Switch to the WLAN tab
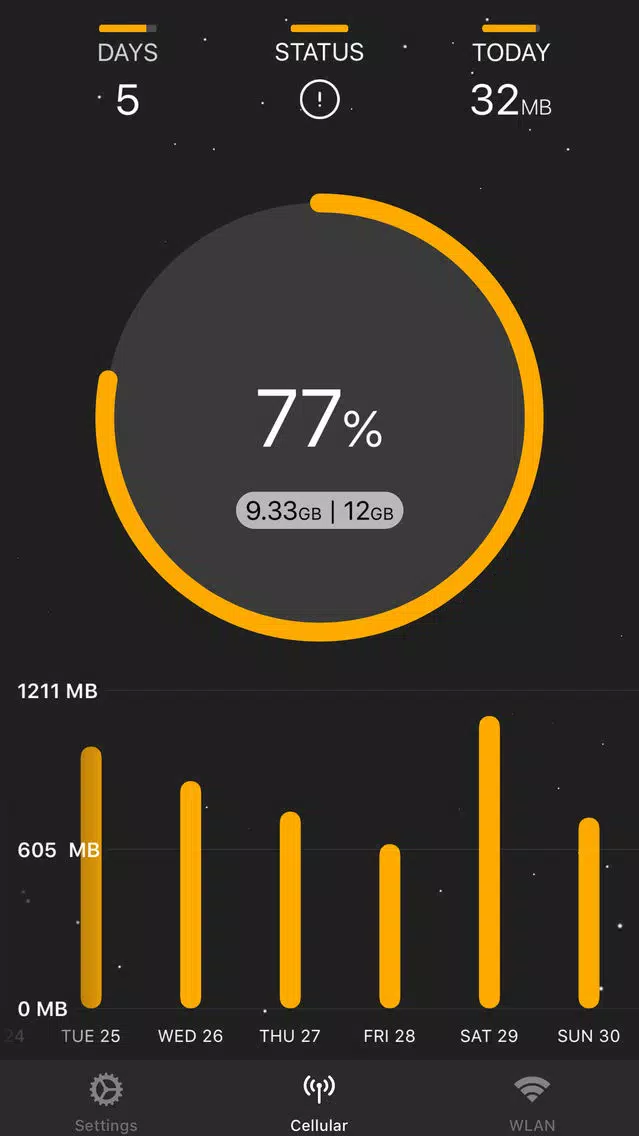Screen dimensions: 639x1136 [x=532, y=1102]
